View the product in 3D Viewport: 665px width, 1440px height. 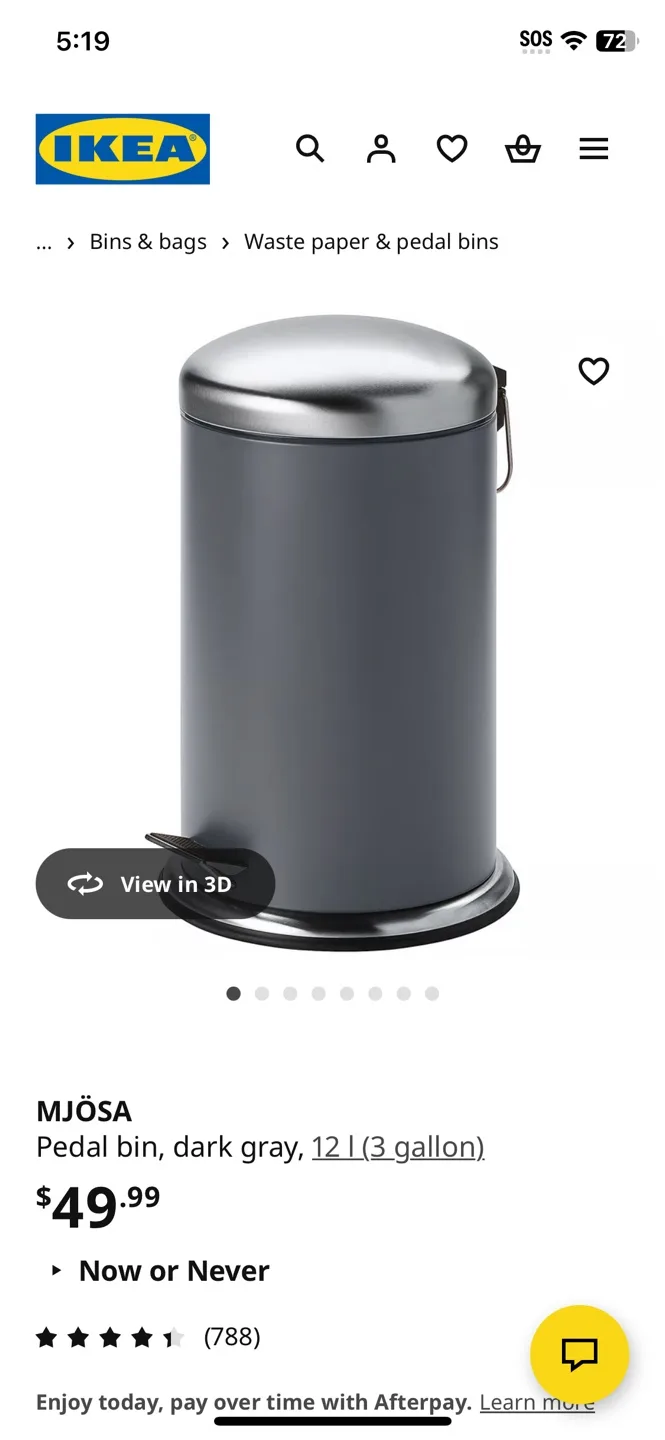tap(155, 884)
